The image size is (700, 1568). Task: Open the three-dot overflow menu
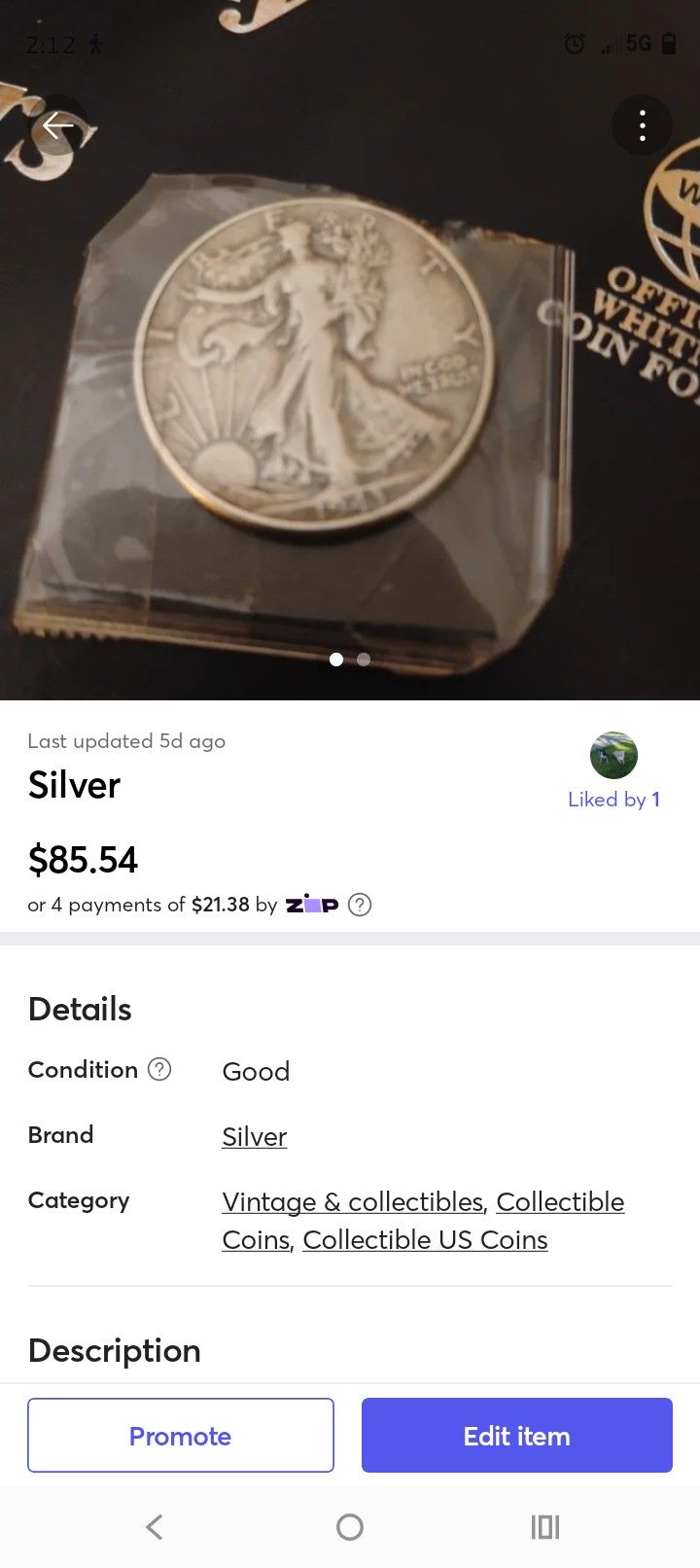click(x=642, y=125)
